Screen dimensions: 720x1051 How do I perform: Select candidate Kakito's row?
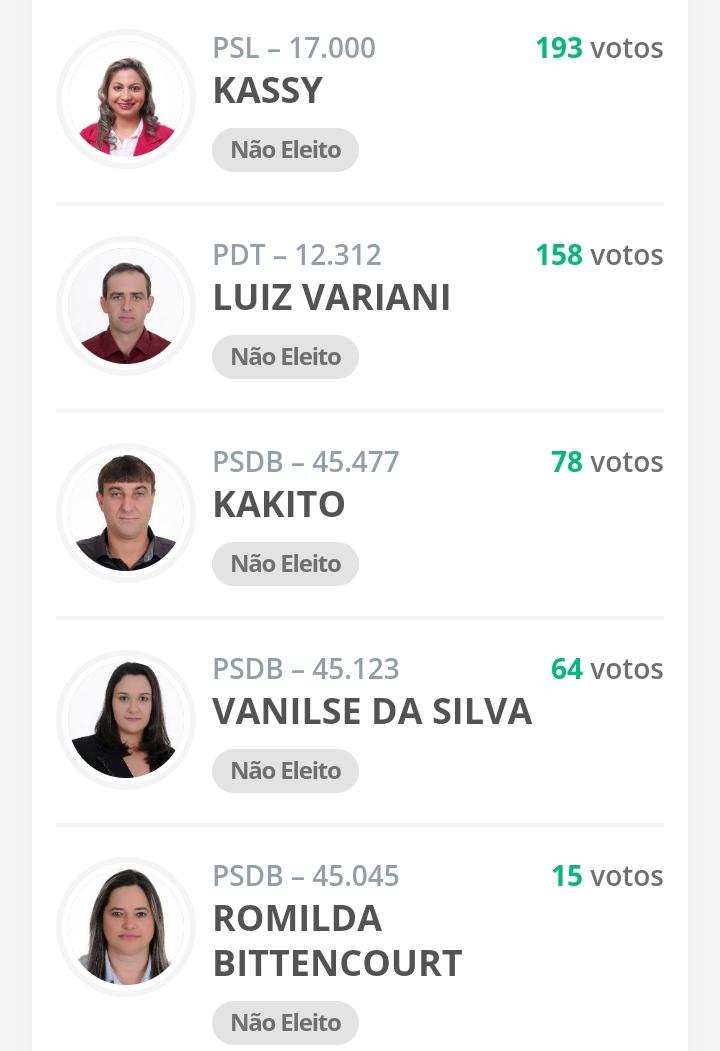pos(279,505)
